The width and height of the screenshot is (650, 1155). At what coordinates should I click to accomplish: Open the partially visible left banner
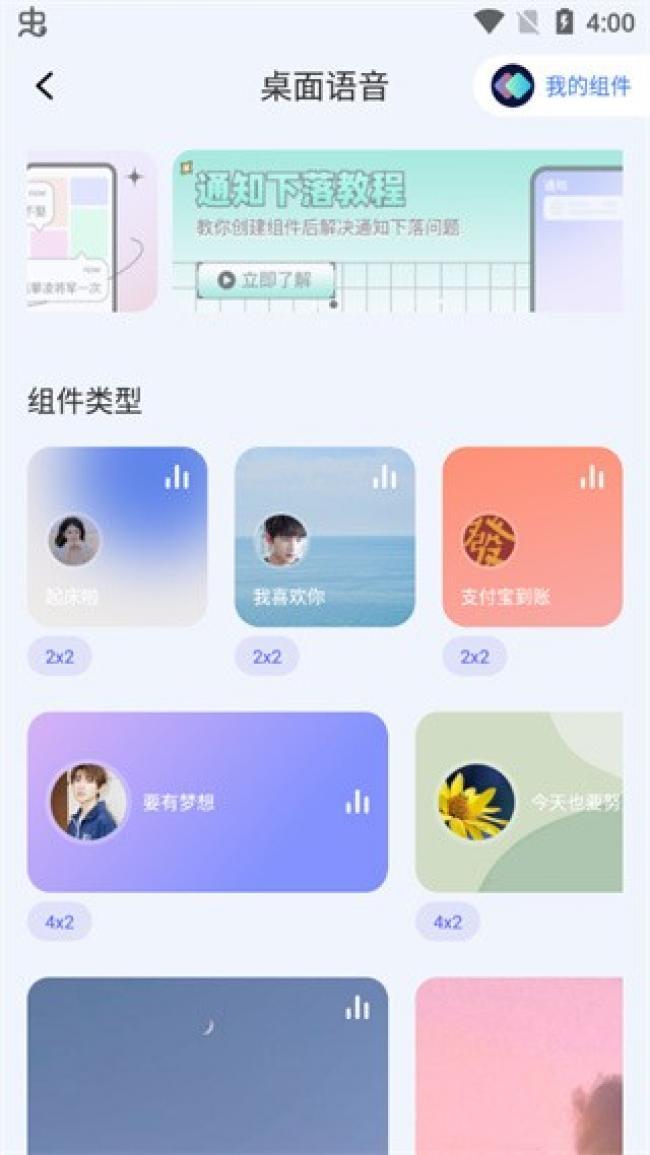91,231
